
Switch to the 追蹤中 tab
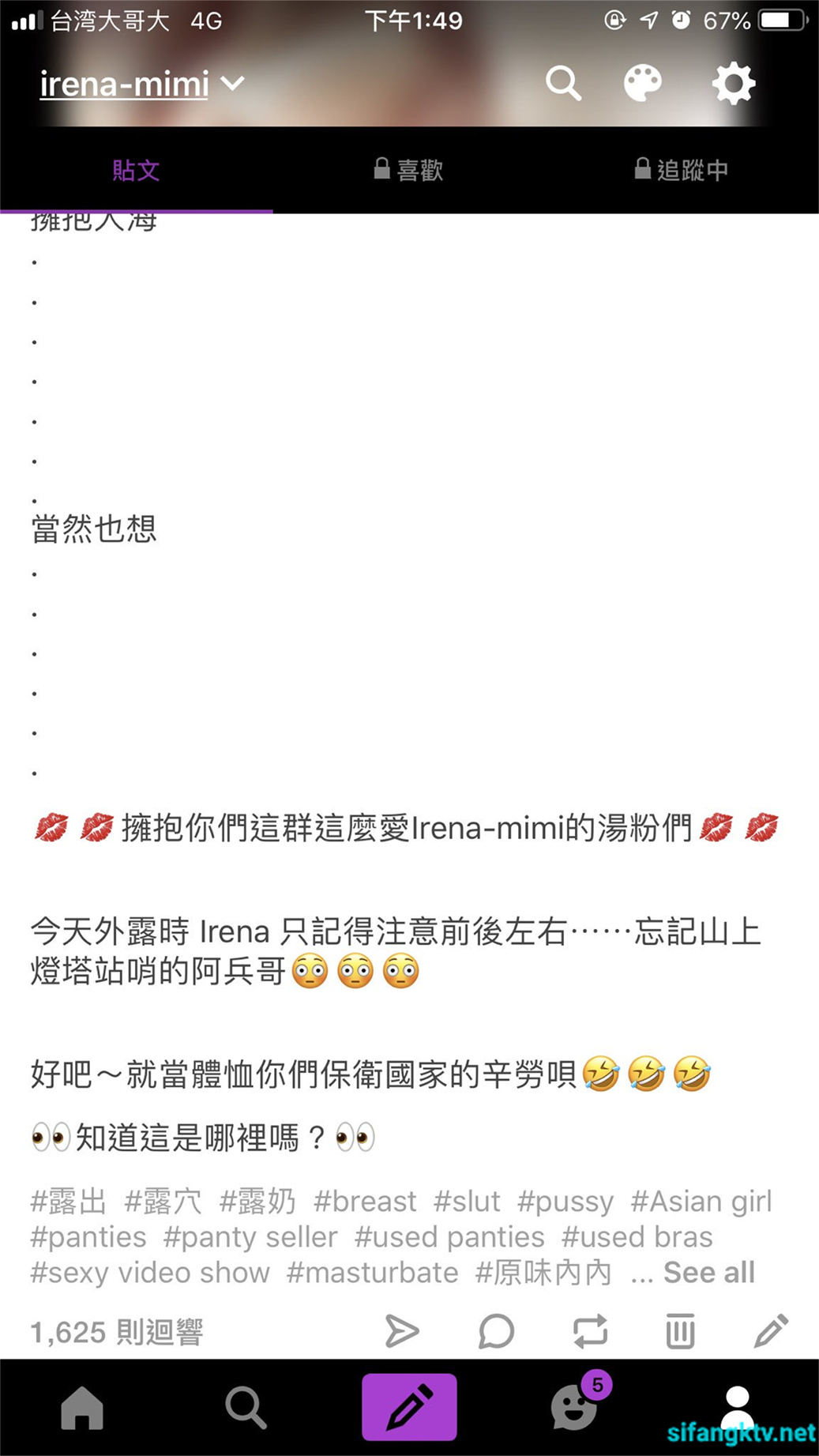pos(682,170)
